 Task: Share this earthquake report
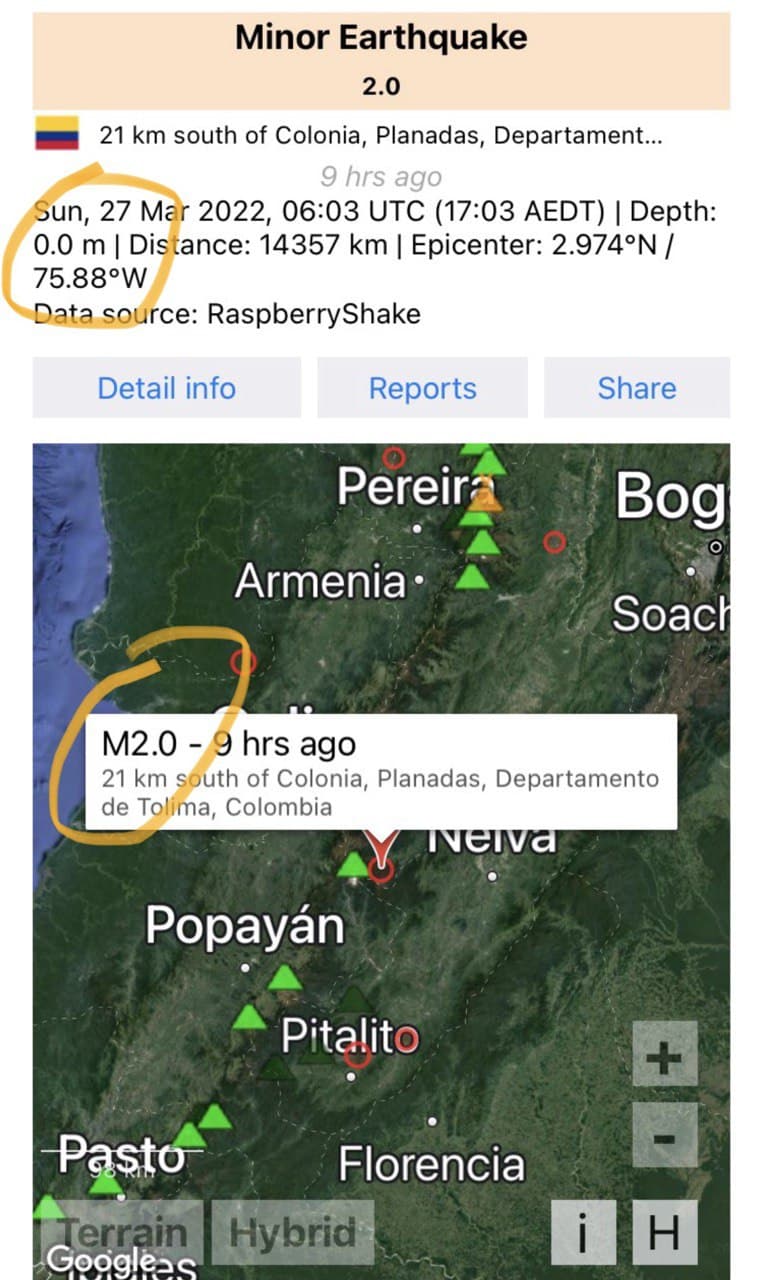637,388
